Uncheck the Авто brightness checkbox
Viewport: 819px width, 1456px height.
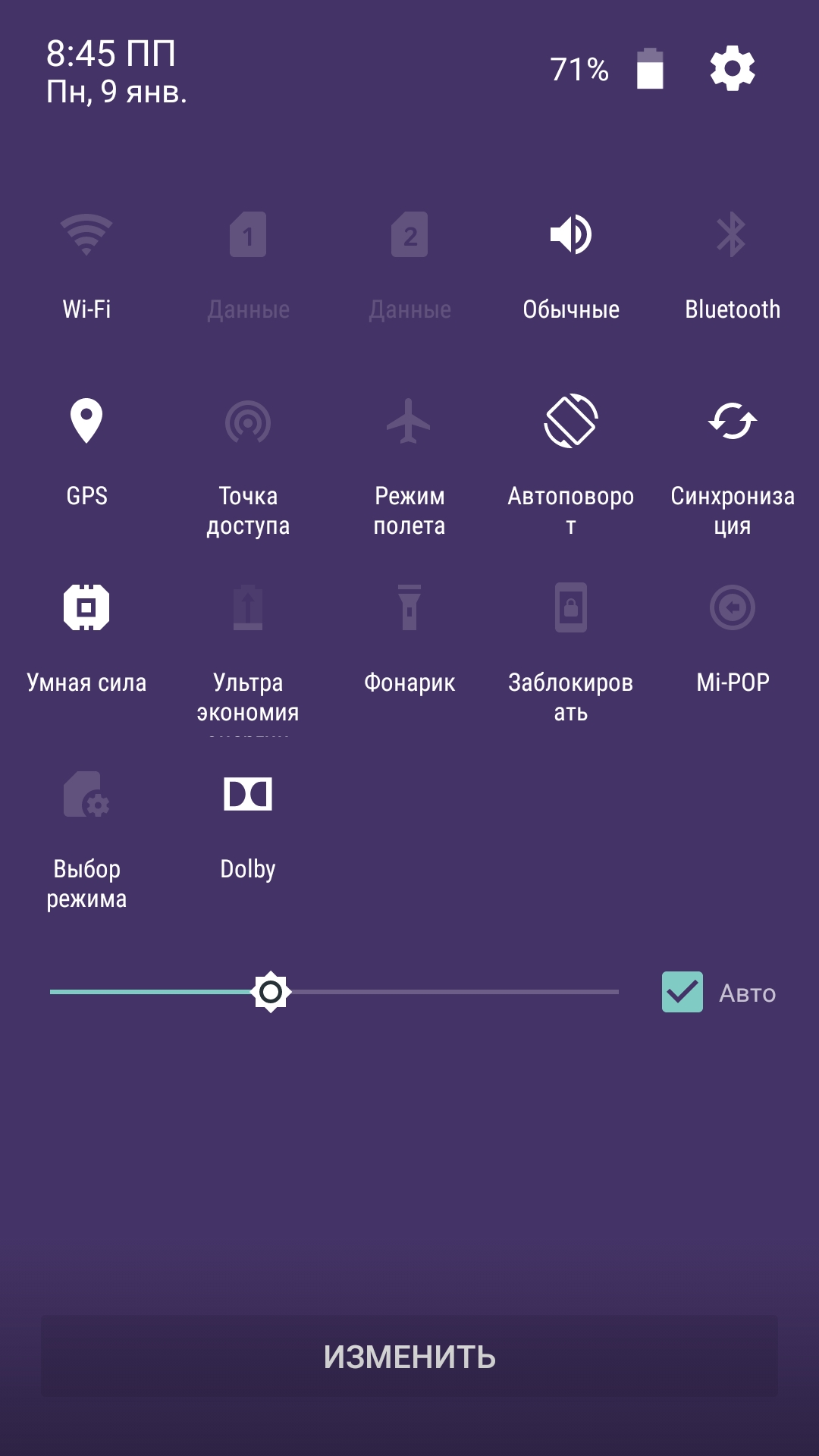(682, 992)
